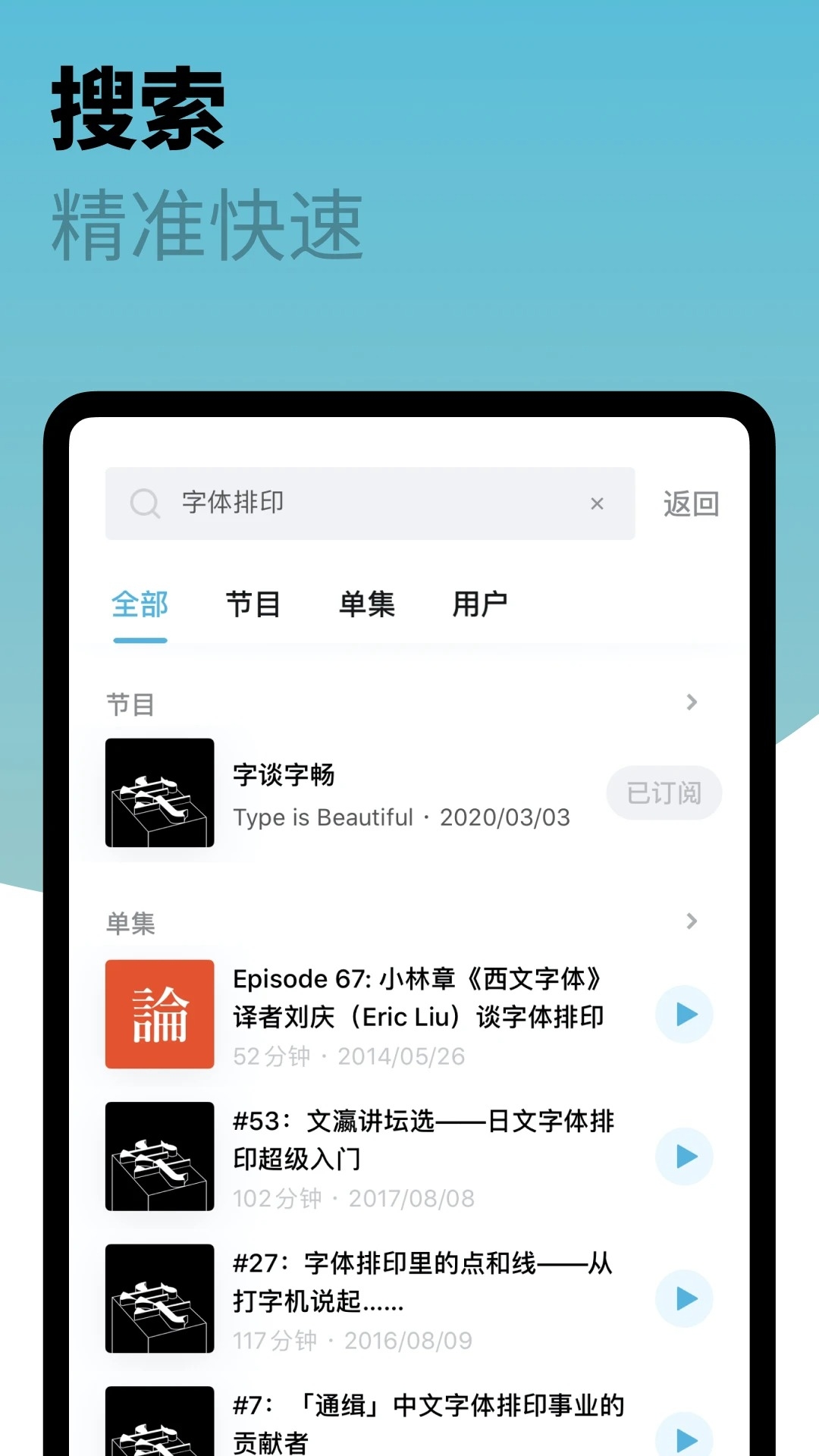Open the 字谈字畅 podcast cover art
Viewport: 819px width, 1456px height.
pos(158,792)
